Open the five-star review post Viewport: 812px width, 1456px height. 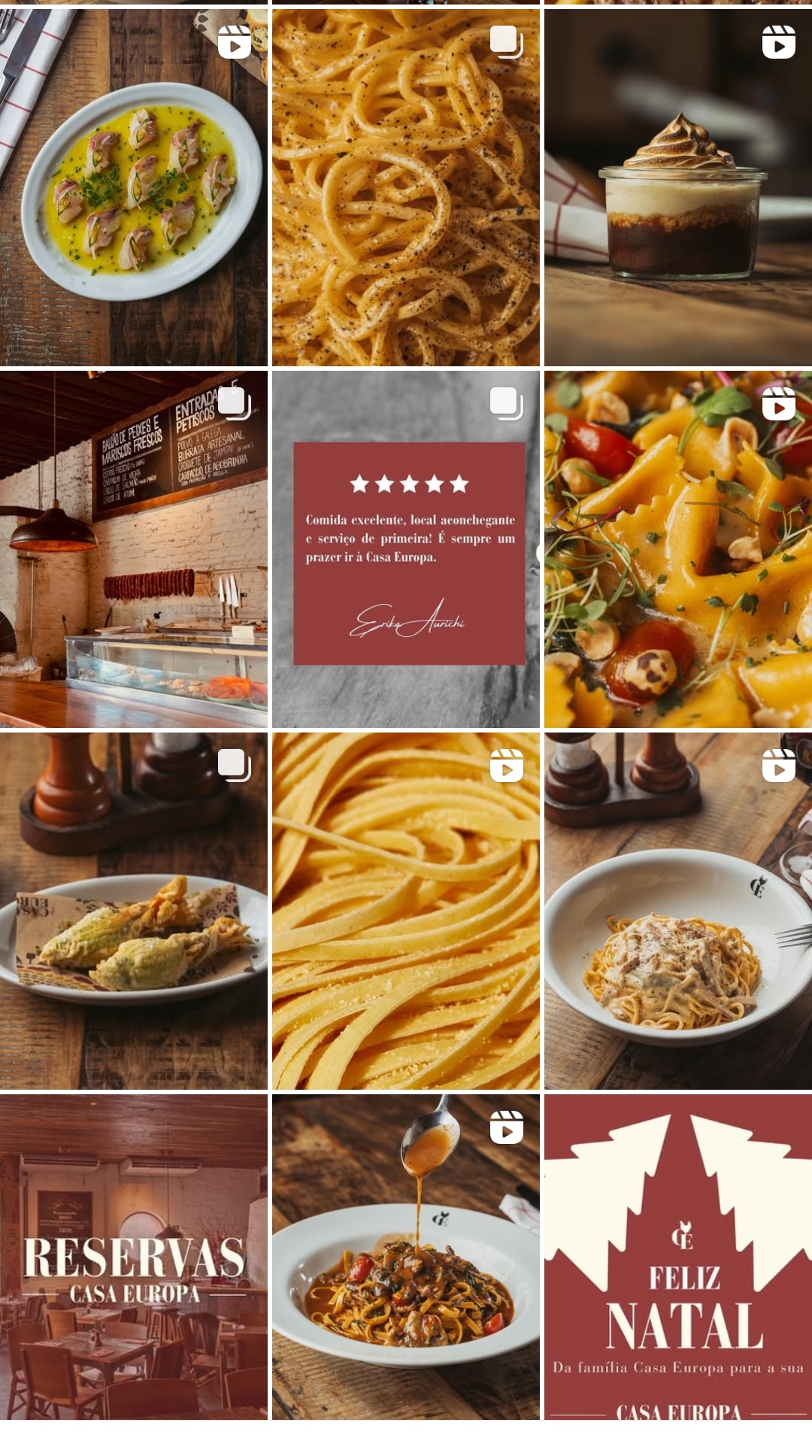click(406, 549)
